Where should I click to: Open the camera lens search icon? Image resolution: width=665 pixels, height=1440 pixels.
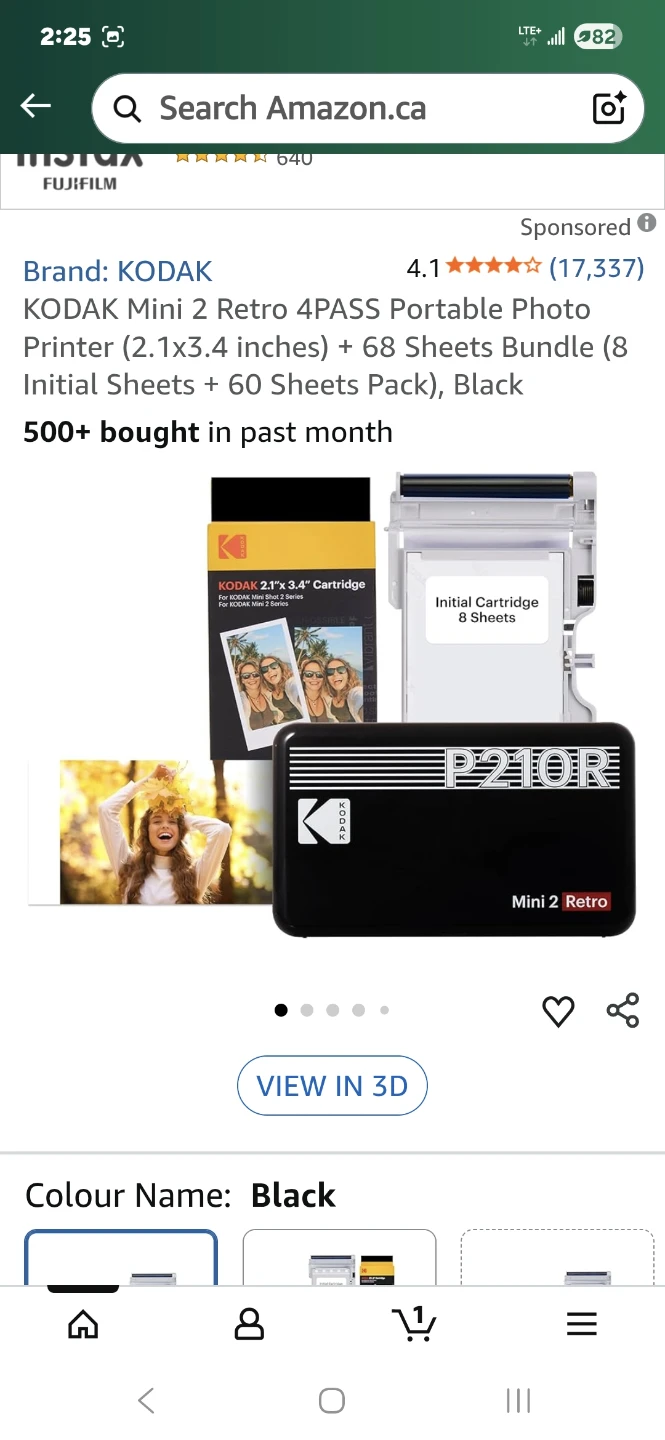pyautogui.click(x=609, y=108)
